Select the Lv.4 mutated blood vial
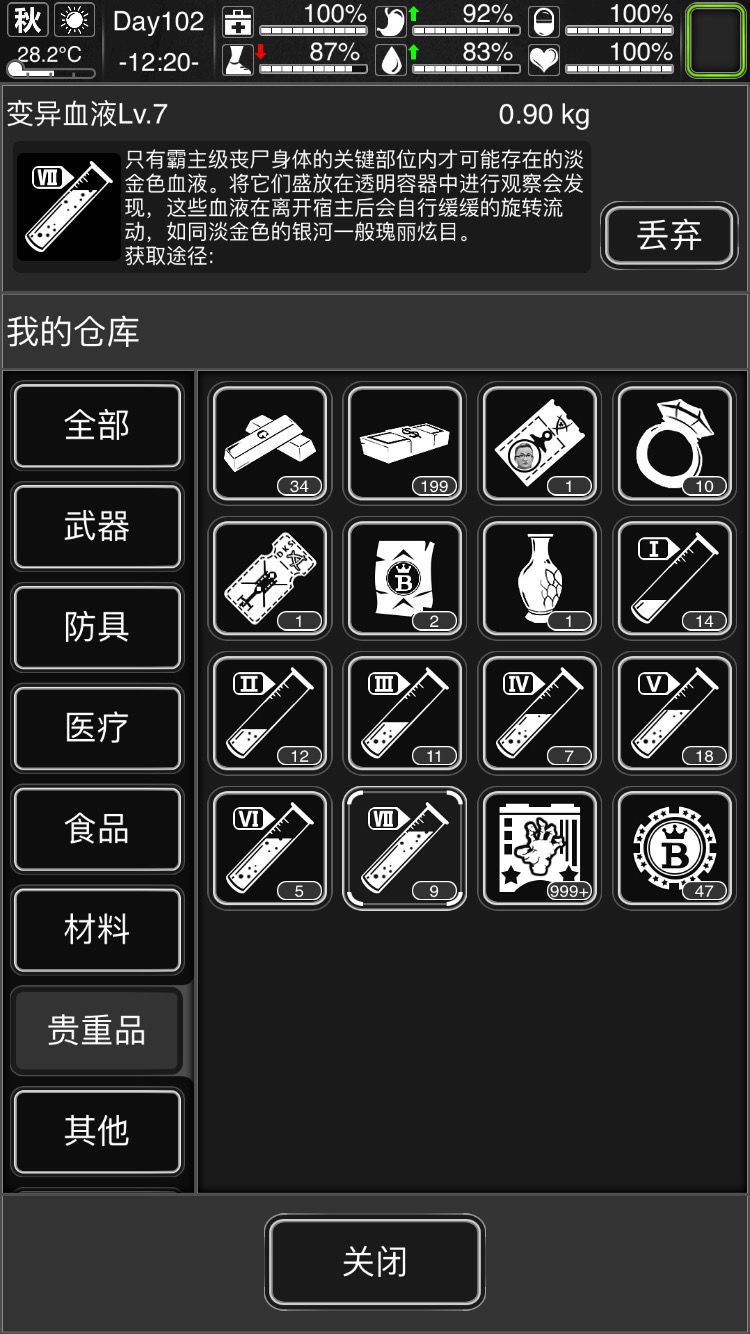Screen dimensions: 750x1334 click(539, 713)
